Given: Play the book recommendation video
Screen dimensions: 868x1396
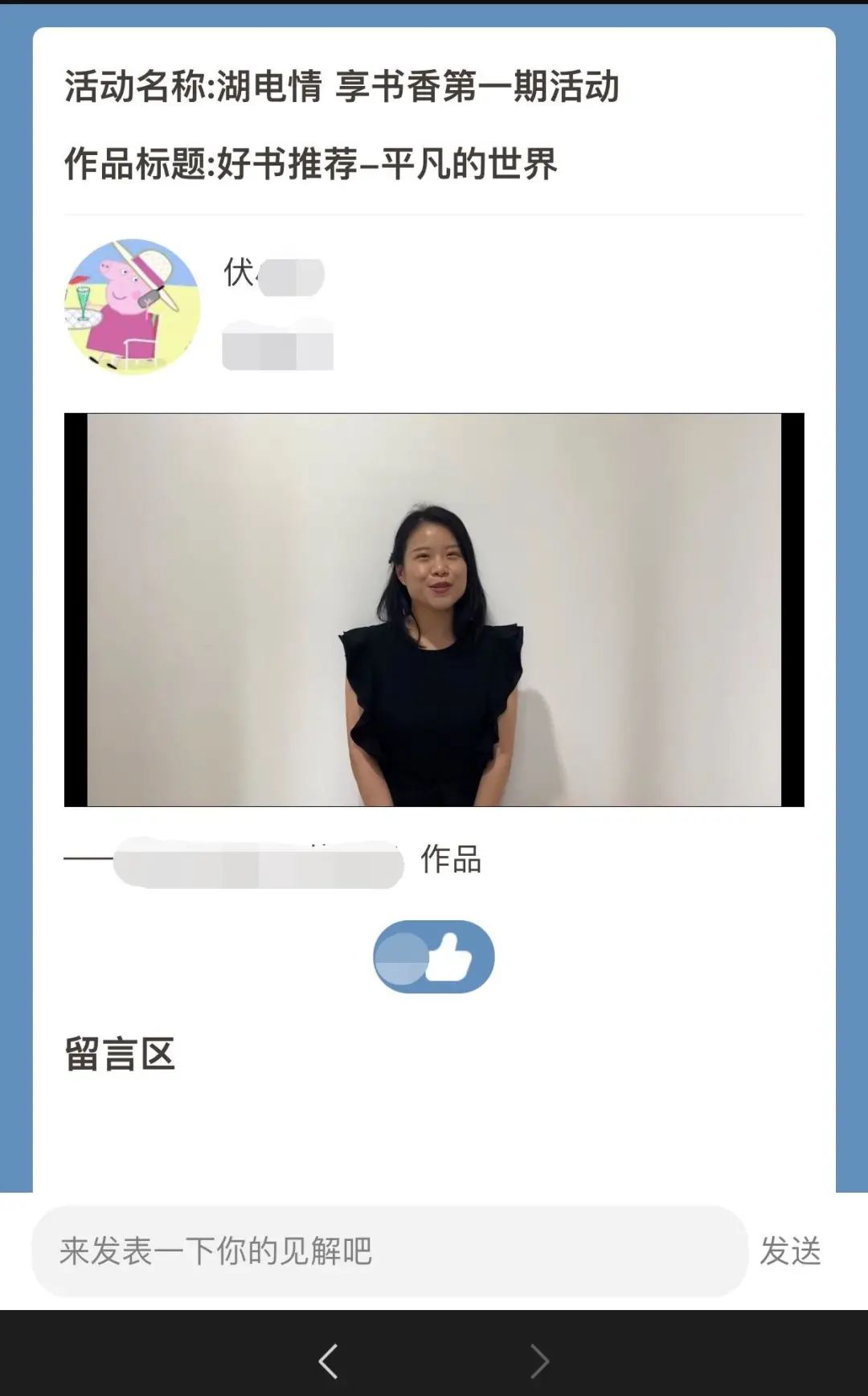Looking at the screenshot, I should point(434,609).
